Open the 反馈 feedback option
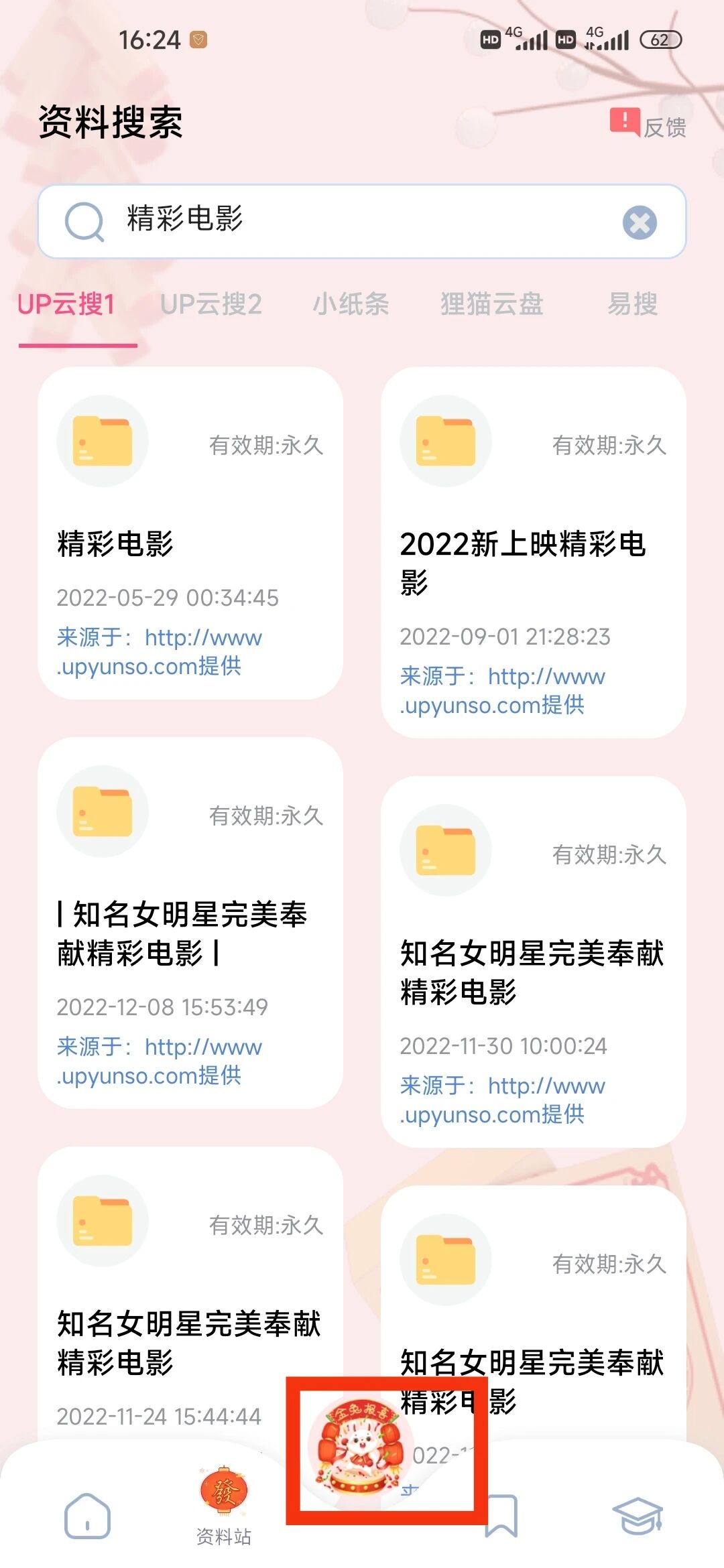Screen dimensions: 724x1568 click(648, 125)
